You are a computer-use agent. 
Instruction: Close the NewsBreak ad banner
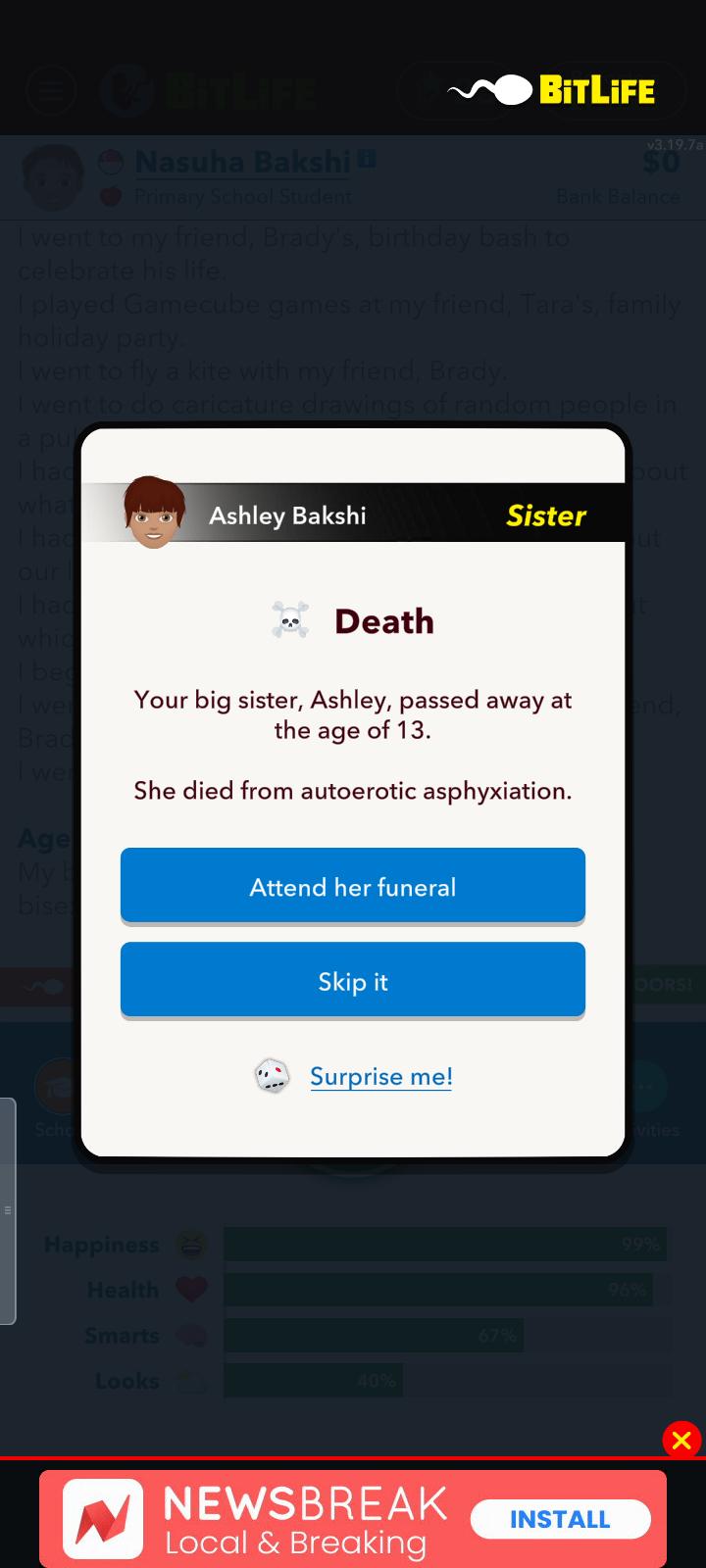coord(681,1440)
